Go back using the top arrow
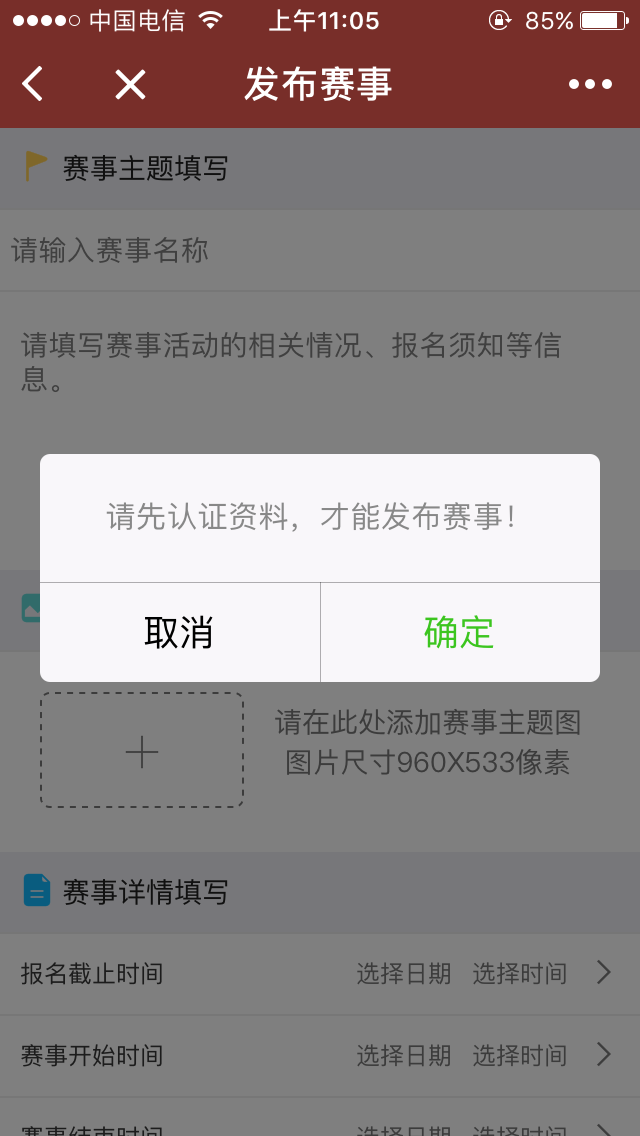The height and width of the screenshot is (1136, 640). [33, 84]
